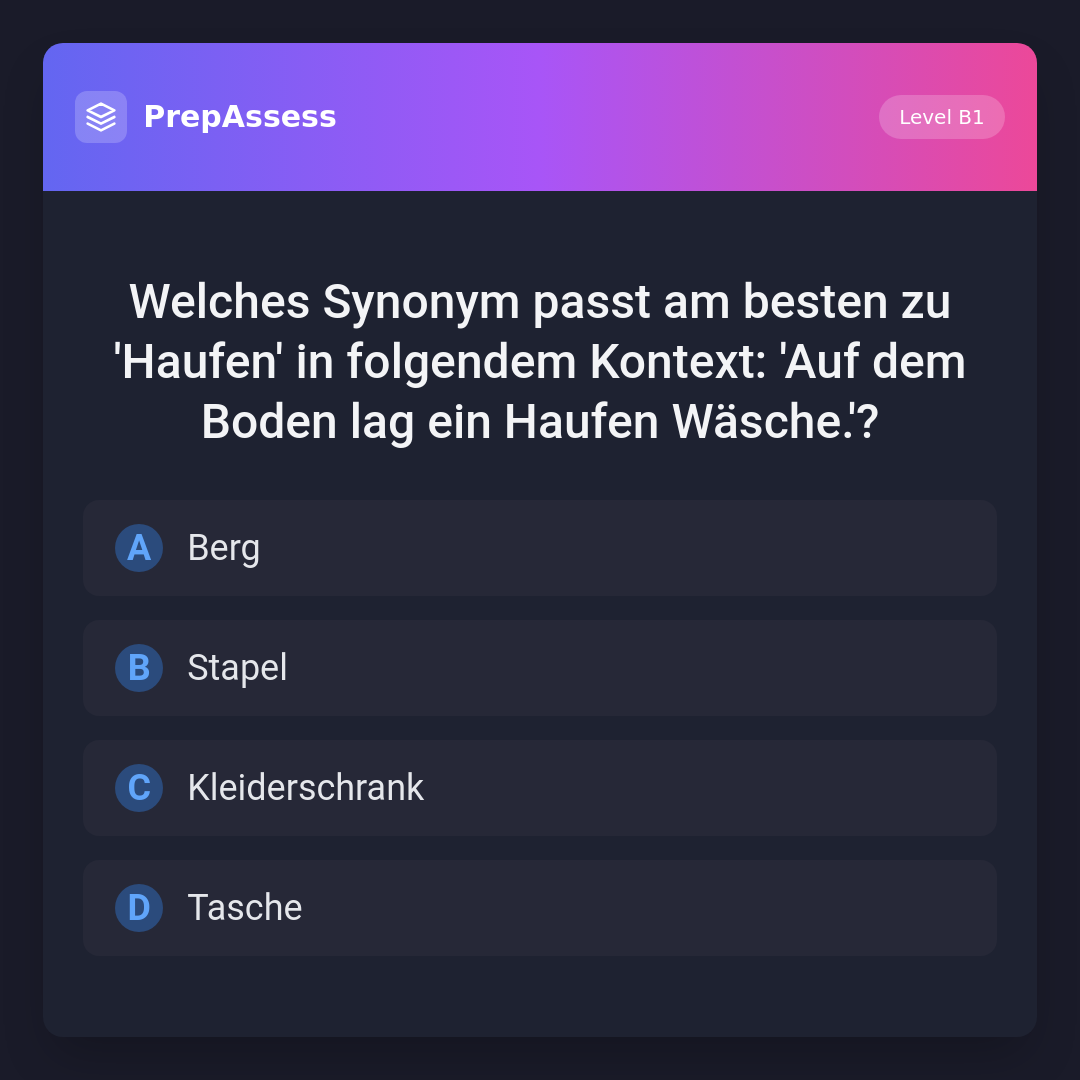Choose answer B Stapel
1080x1080 pixels.
(x=540, y=668)
